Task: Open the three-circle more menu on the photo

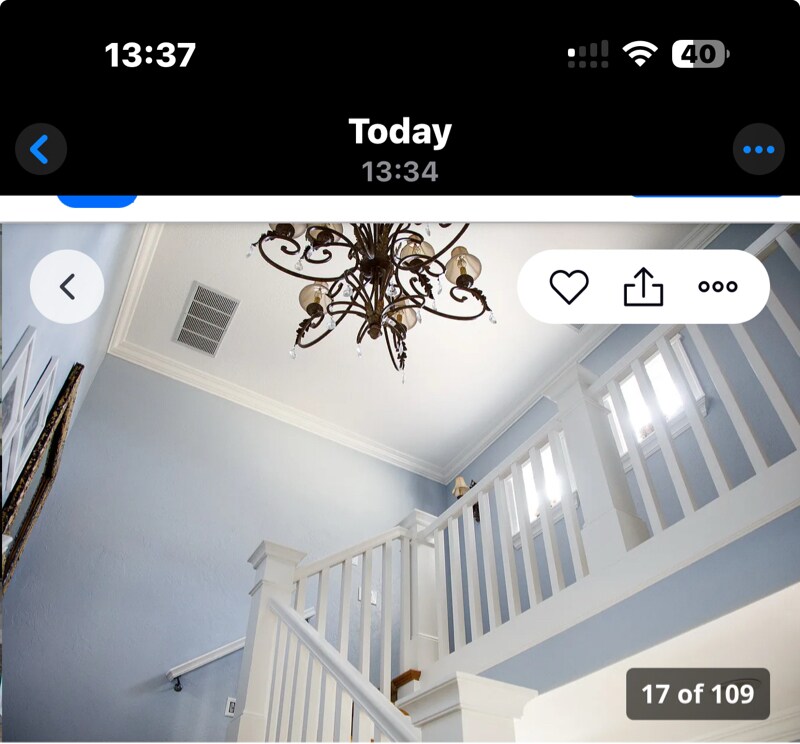Action: click(717, 286)
